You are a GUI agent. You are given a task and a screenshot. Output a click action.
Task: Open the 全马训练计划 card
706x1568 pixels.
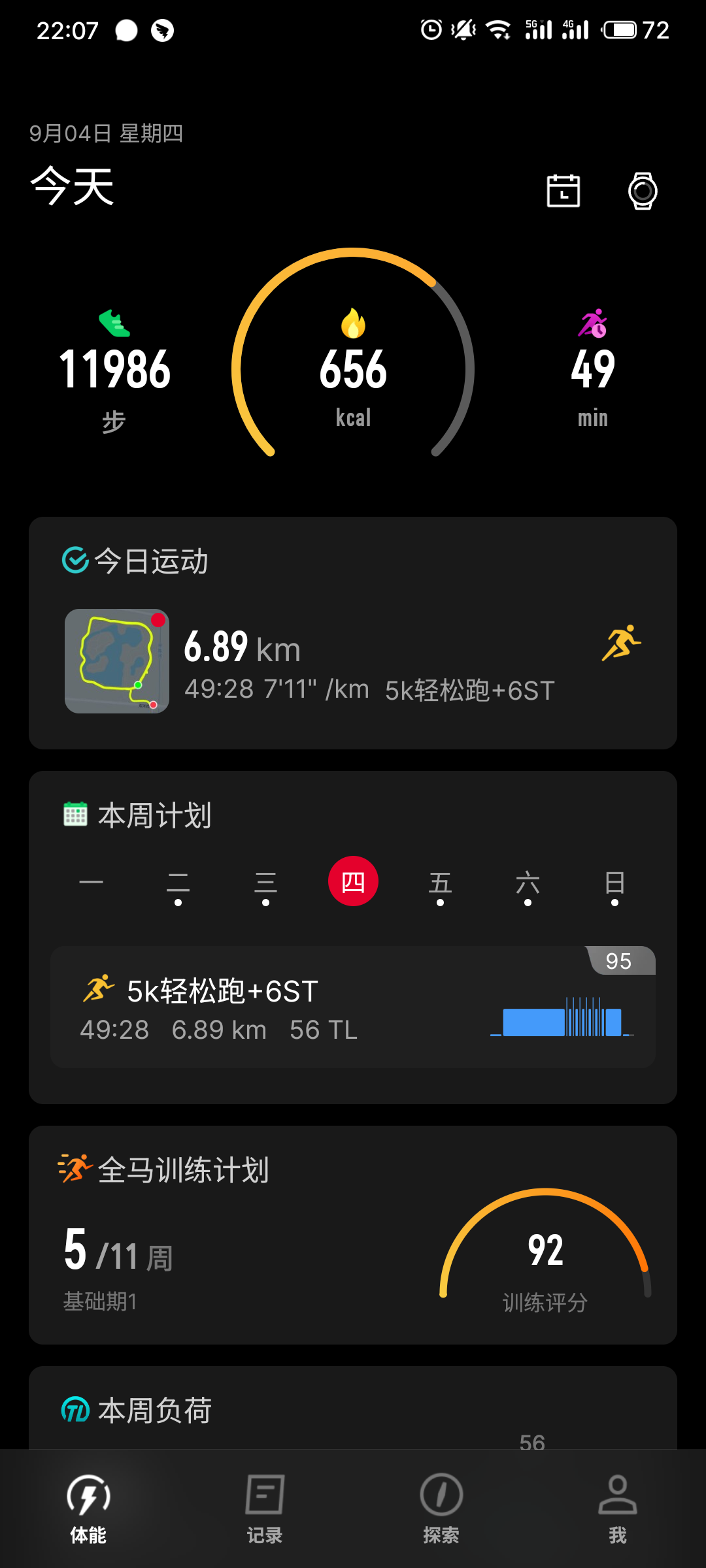353,1235
